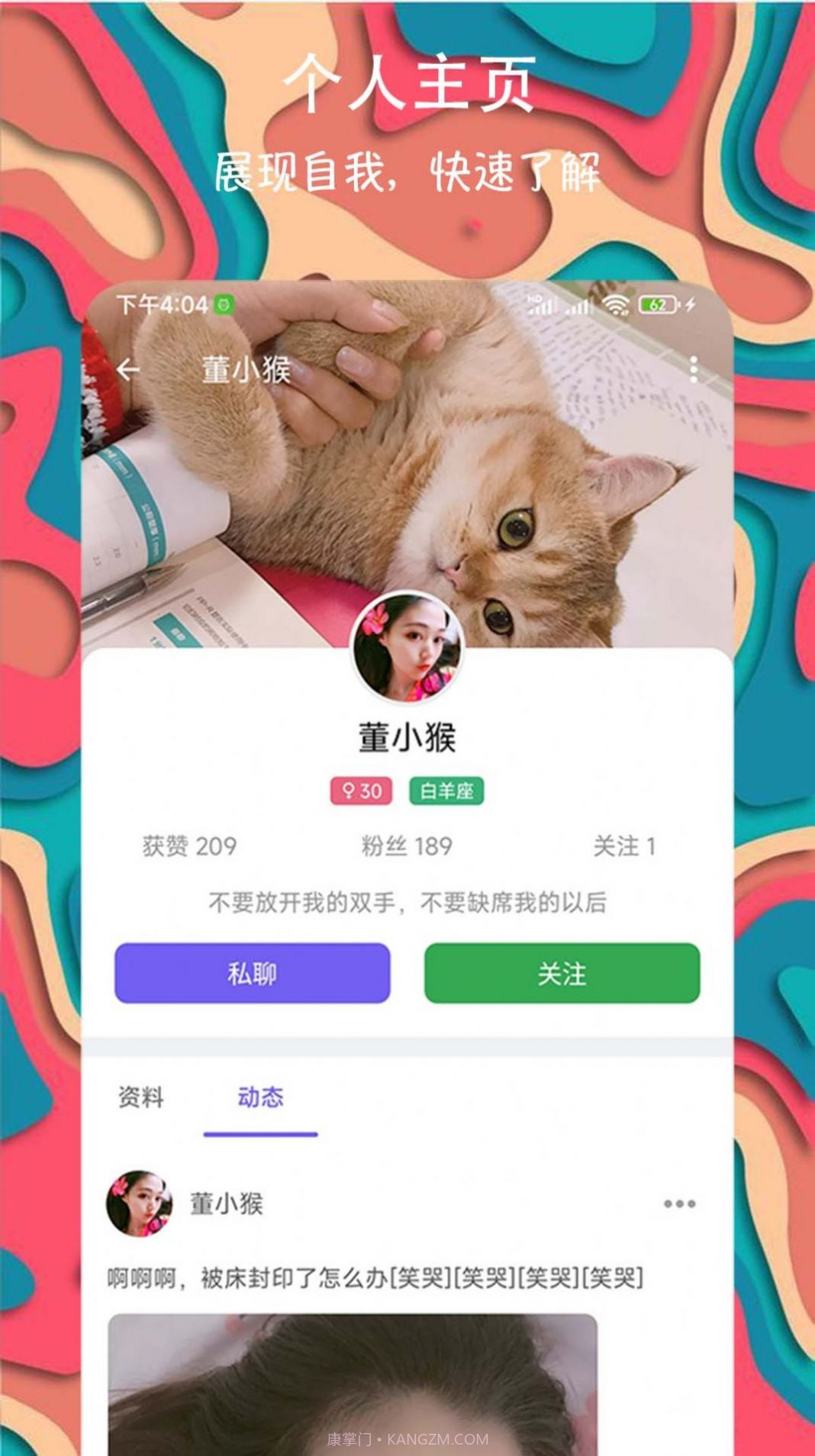Tap the ♀30 gender and age badge
Viewport: 815px width, 1456px height.
[359, 792]
